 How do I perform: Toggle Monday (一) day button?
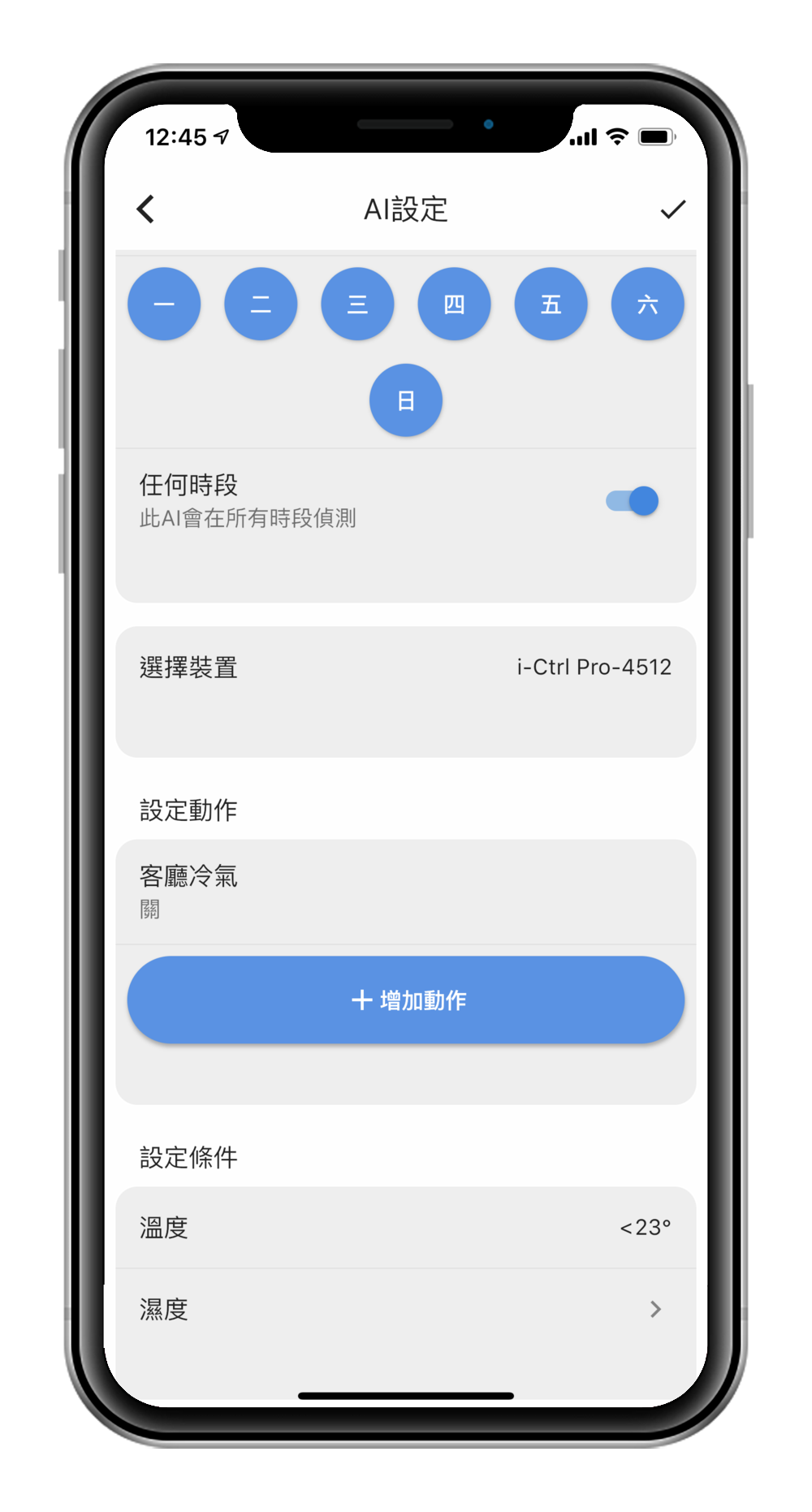[164, 305]
